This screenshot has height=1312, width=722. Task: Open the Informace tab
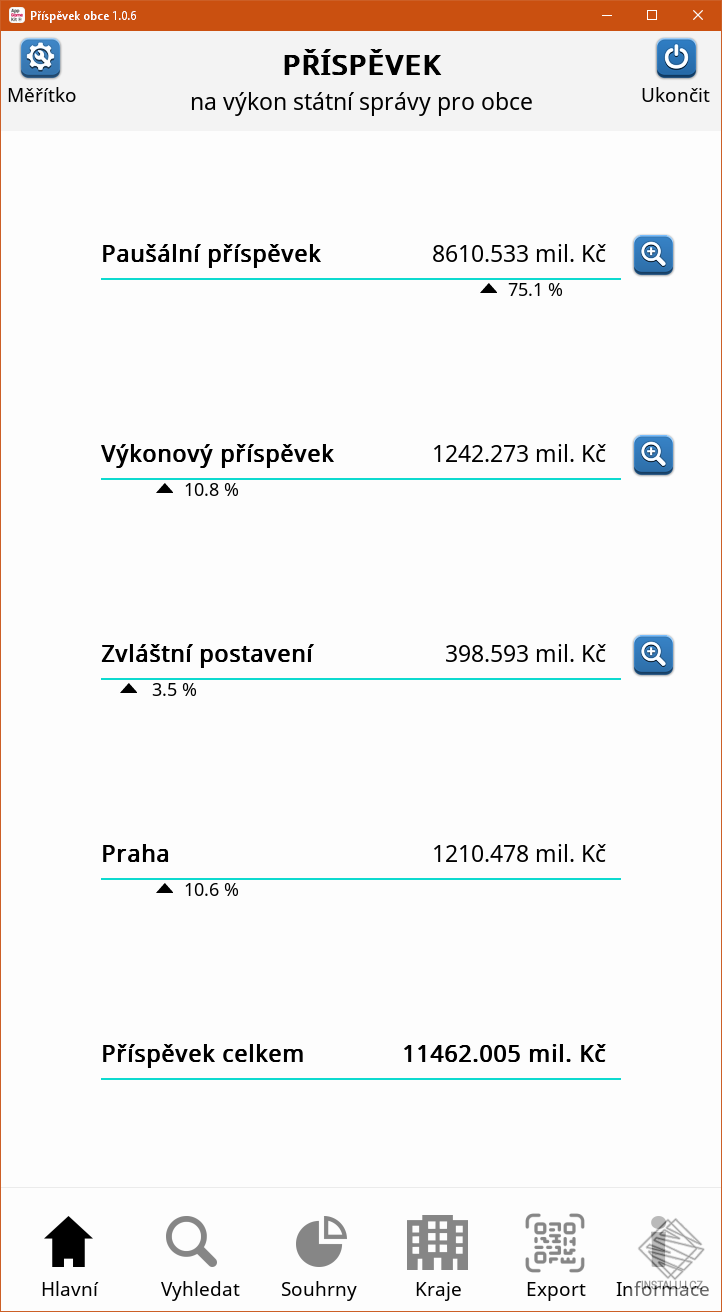pos(662,1255)
